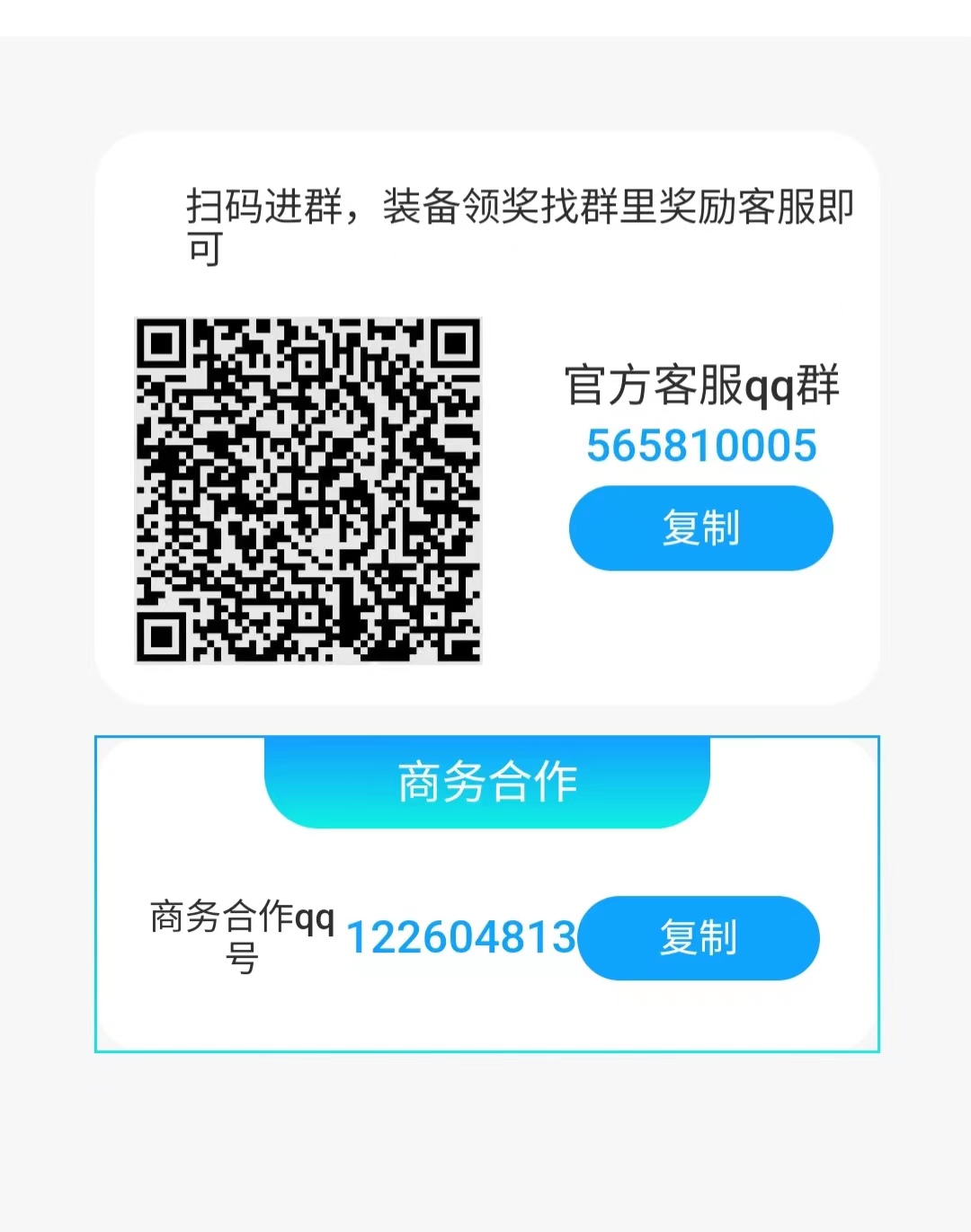Tap the bottom bordered 商务合作 card
This screenshot has width=971, height=1232.
pyautogui.click(x=485, y=894)
